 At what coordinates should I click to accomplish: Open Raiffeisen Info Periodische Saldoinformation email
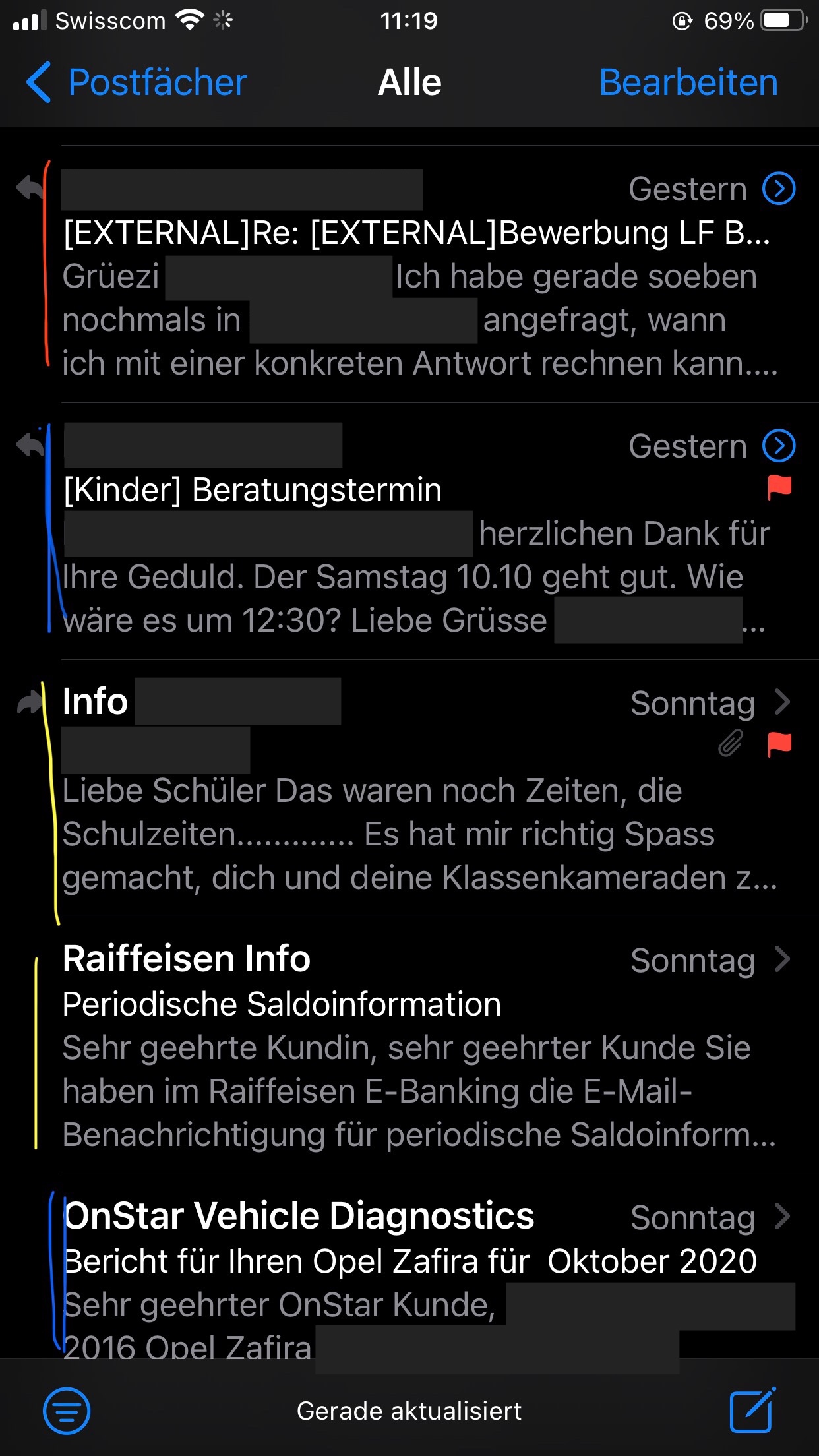coord(409,1046)
